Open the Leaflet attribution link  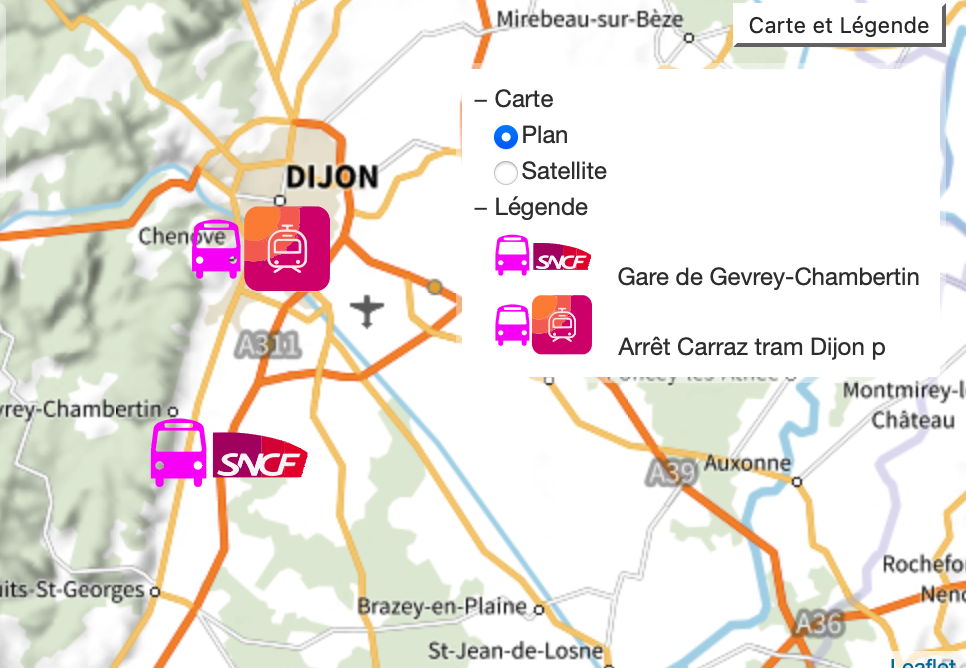(x=927, y=662)
